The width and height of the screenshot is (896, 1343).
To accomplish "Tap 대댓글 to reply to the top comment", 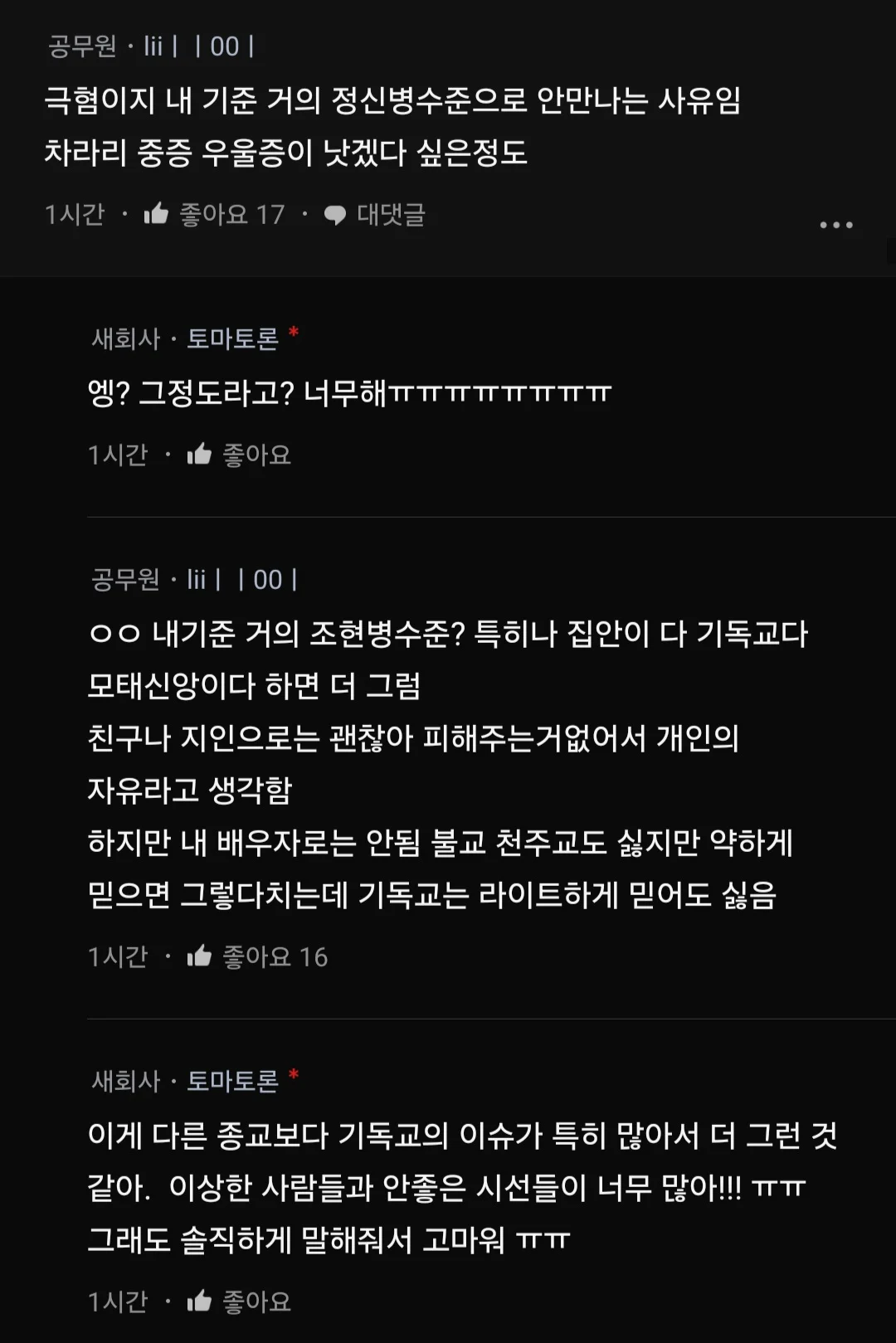I will [x=375, y=215].
